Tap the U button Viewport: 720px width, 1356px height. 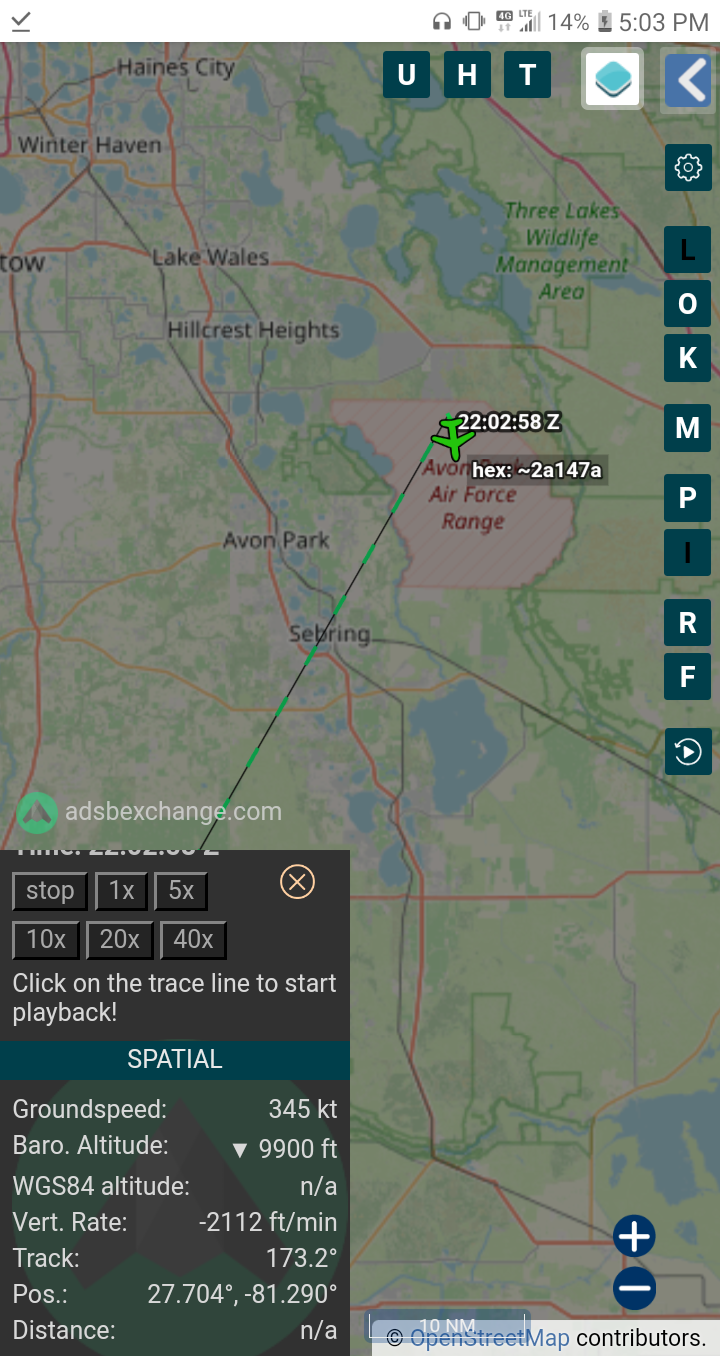point(407,75)
